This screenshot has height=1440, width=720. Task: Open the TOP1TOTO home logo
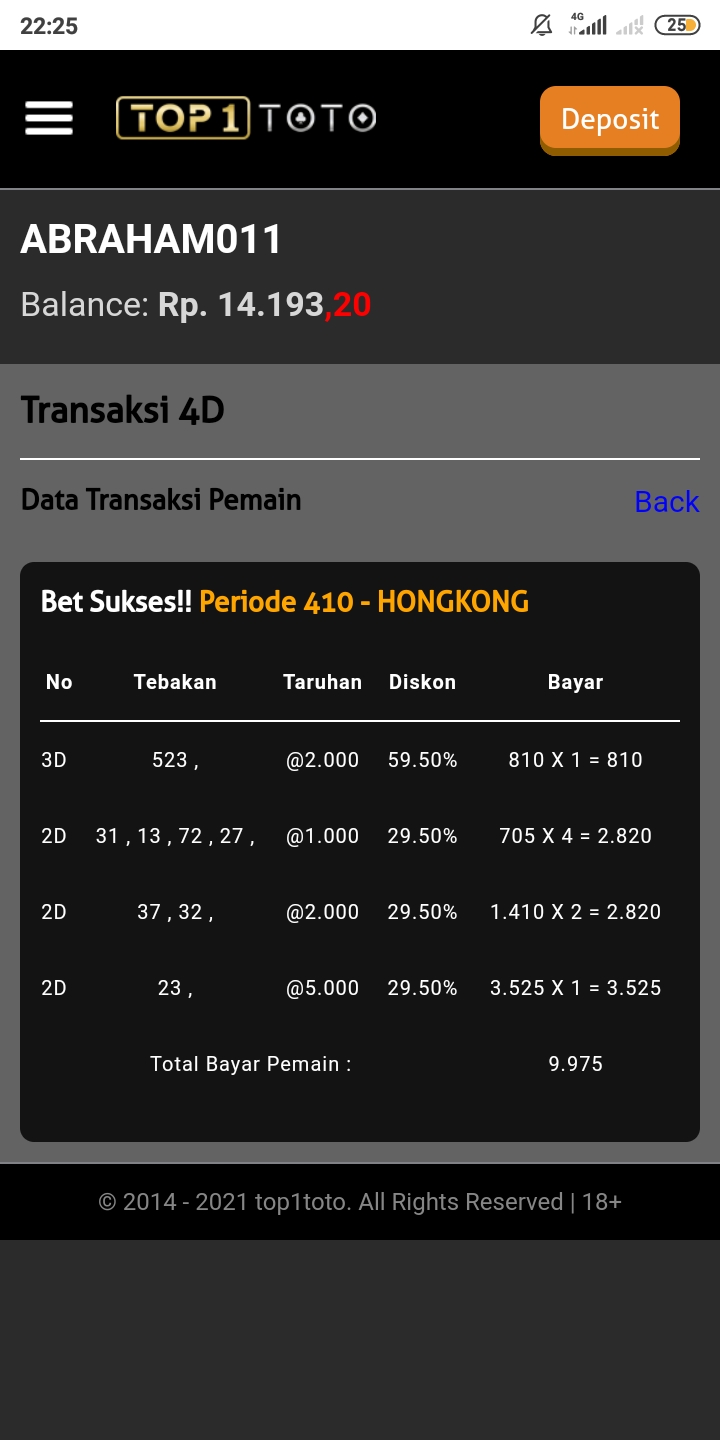pyautogui.click(x=246, y=118)
